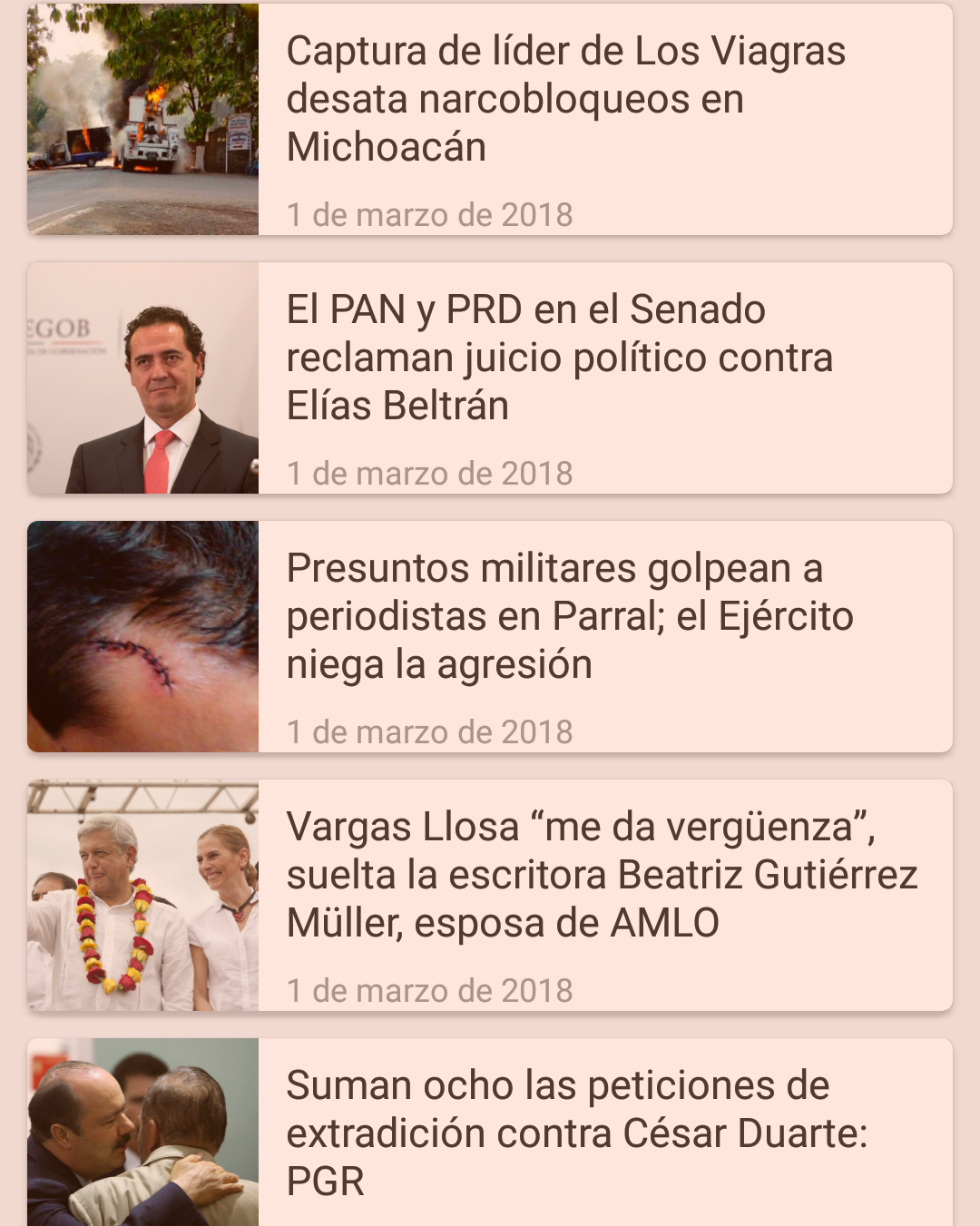View the Vargas Llosa and Gutiérrez Müller story

click(601, 876)
